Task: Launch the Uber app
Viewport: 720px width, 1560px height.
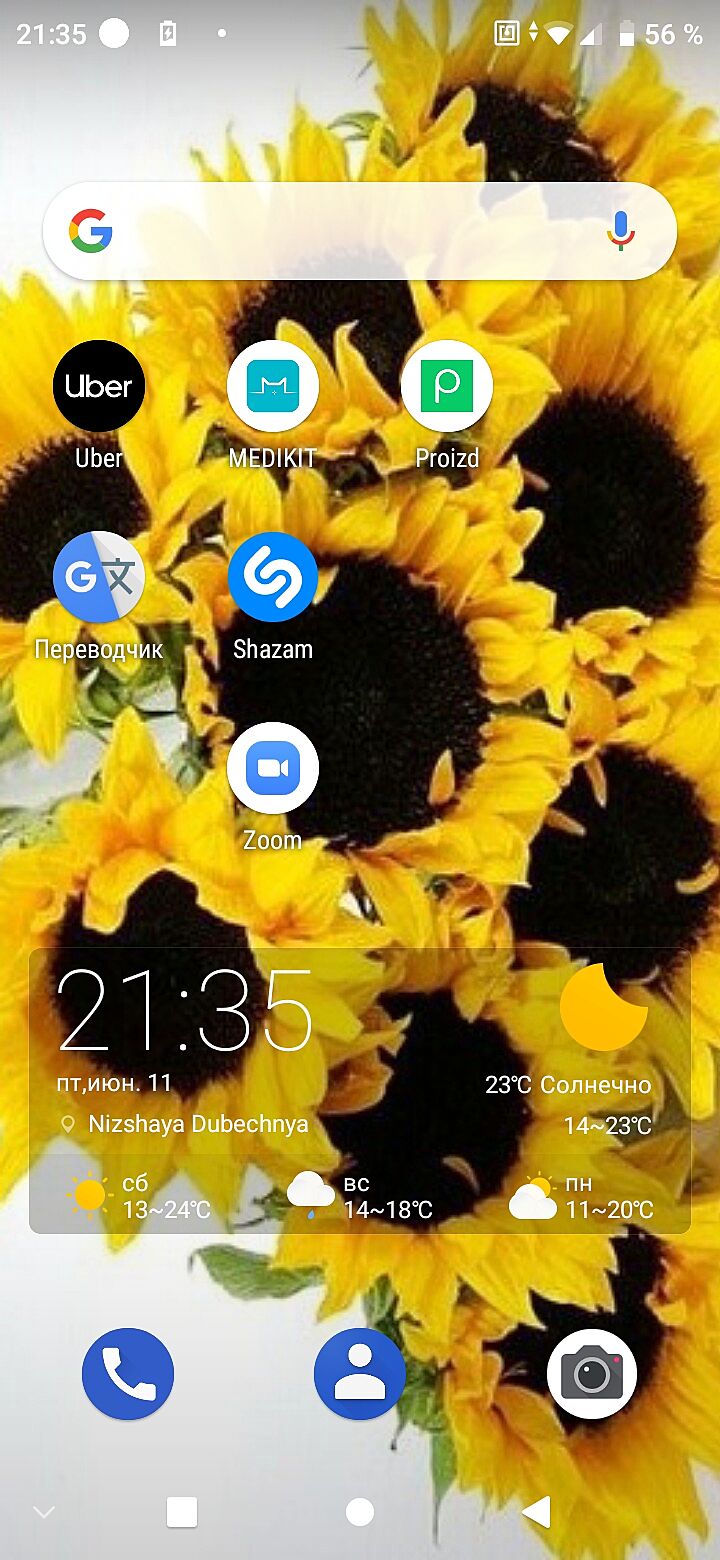Action: click(99, 387)
